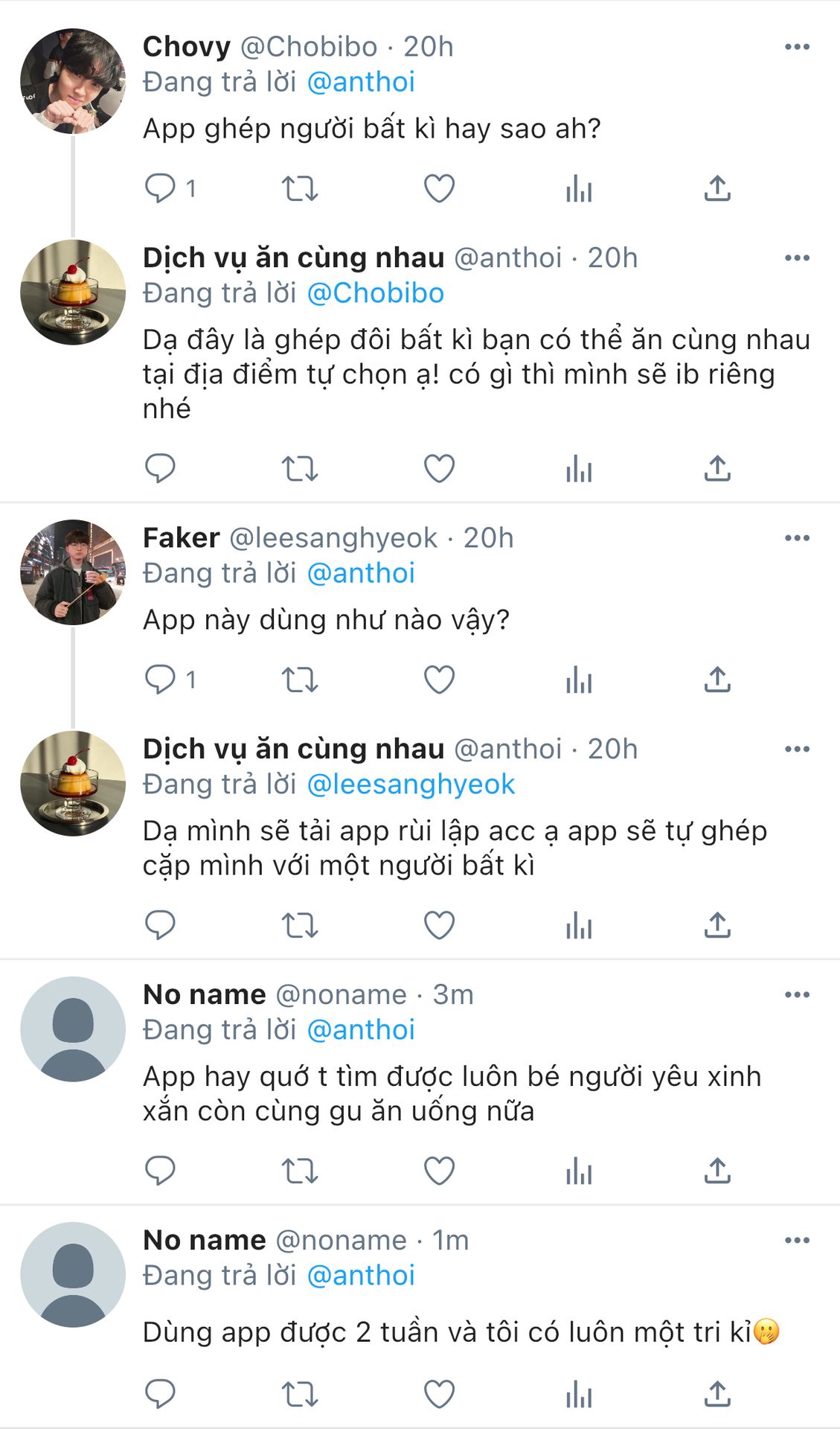The image size is (840, 1429).
Task: Open overflow menu on No name's 3m tweet
Action: 796,995
